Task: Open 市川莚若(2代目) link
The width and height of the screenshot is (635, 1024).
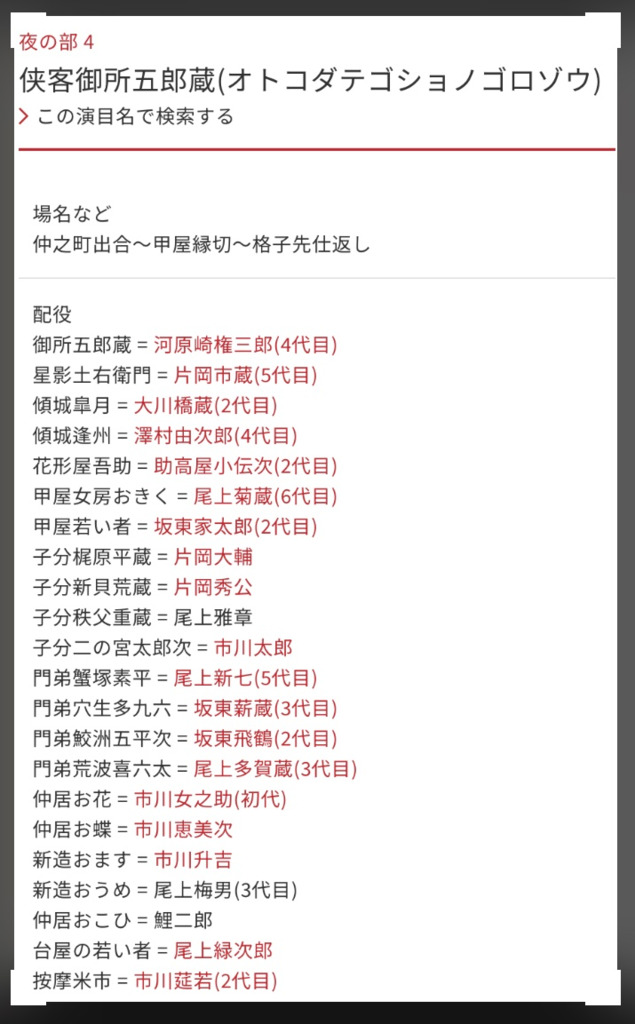Action: tap(205, 981)
